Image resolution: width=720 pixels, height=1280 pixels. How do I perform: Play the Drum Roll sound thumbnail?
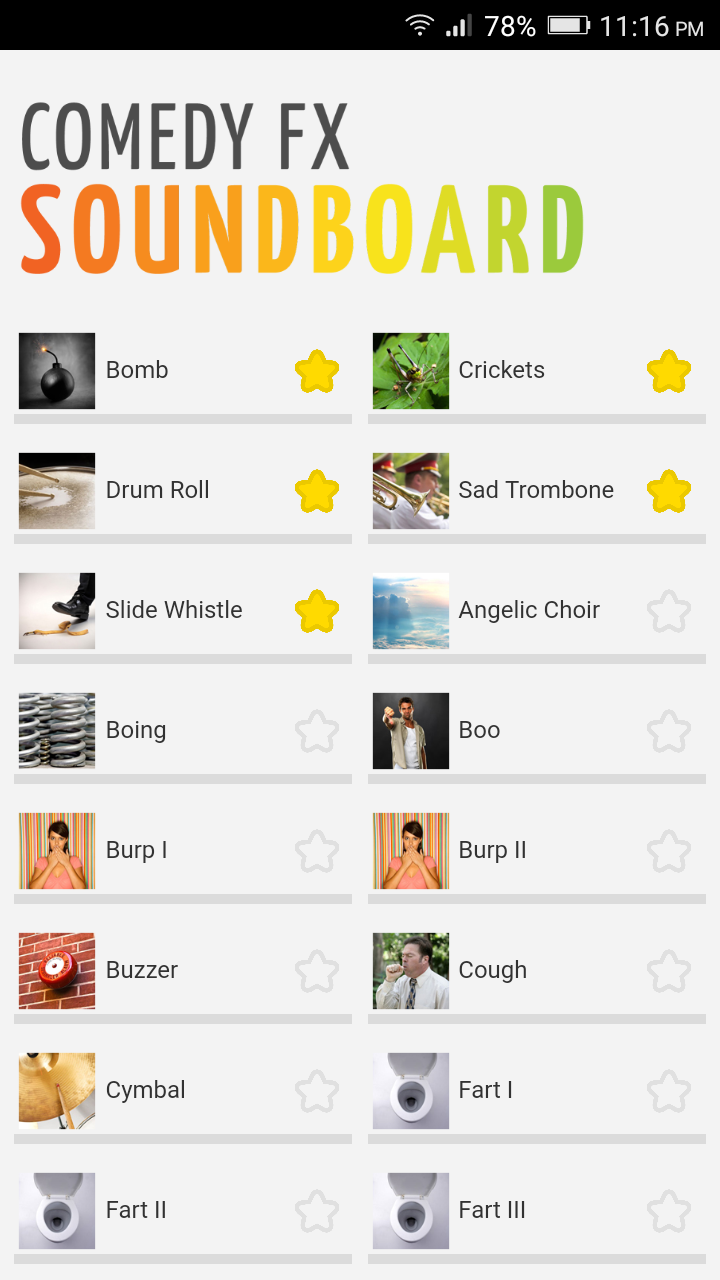click(x=56, y=490)
